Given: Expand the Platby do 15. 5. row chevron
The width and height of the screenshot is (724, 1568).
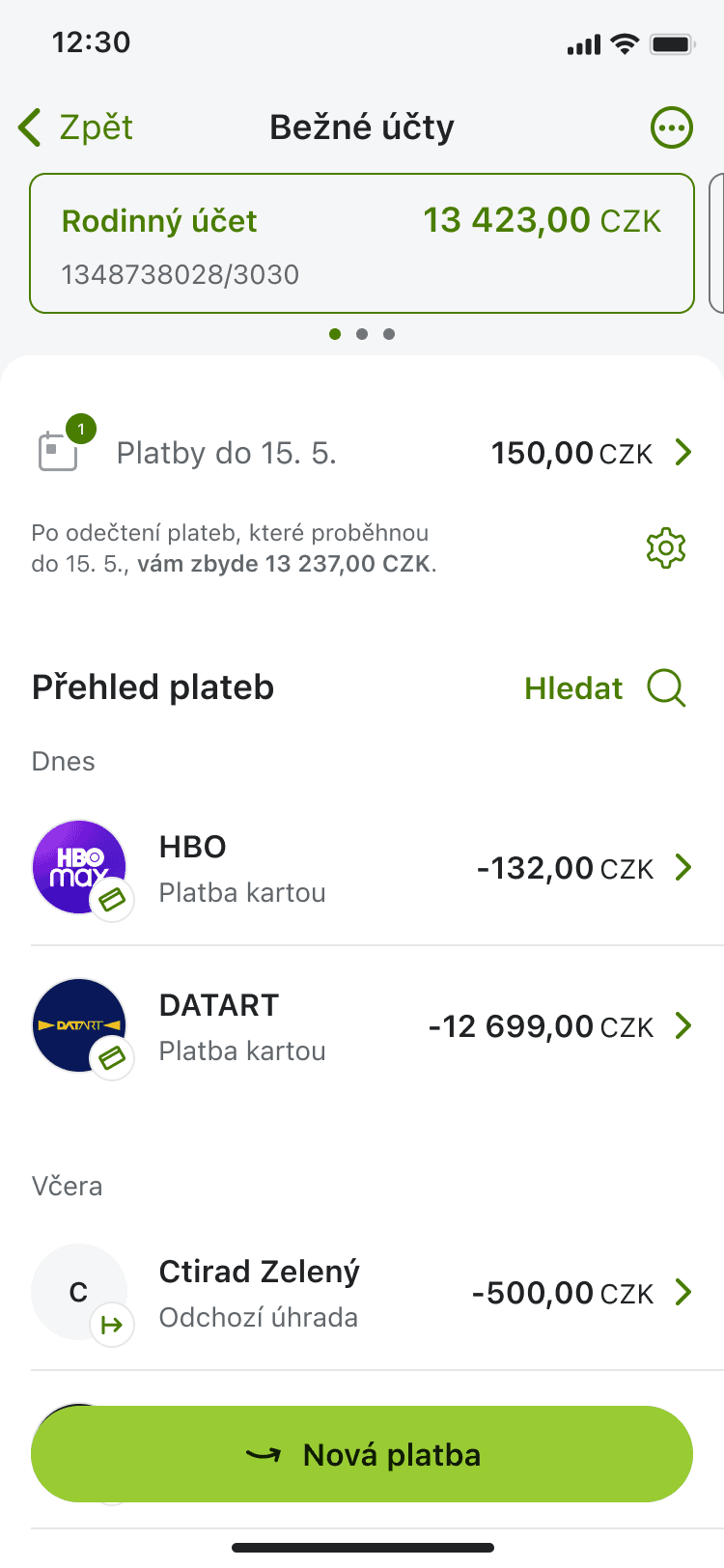Looking at the screenshot, I should [x=684, y=452].
